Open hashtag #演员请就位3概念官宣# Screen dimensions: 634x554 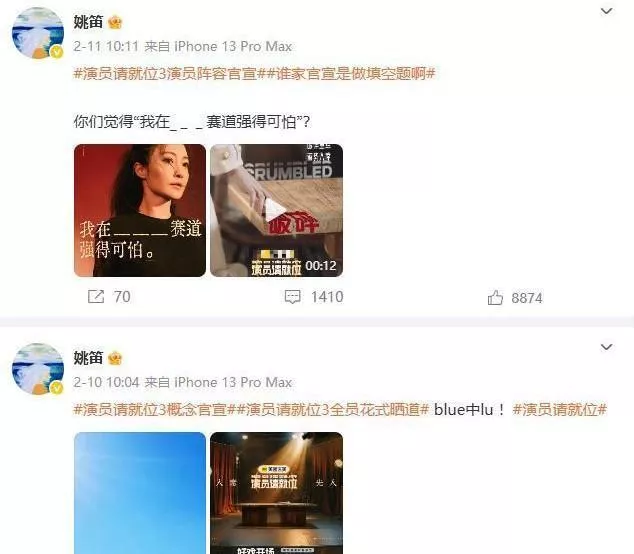pos(152,410)
